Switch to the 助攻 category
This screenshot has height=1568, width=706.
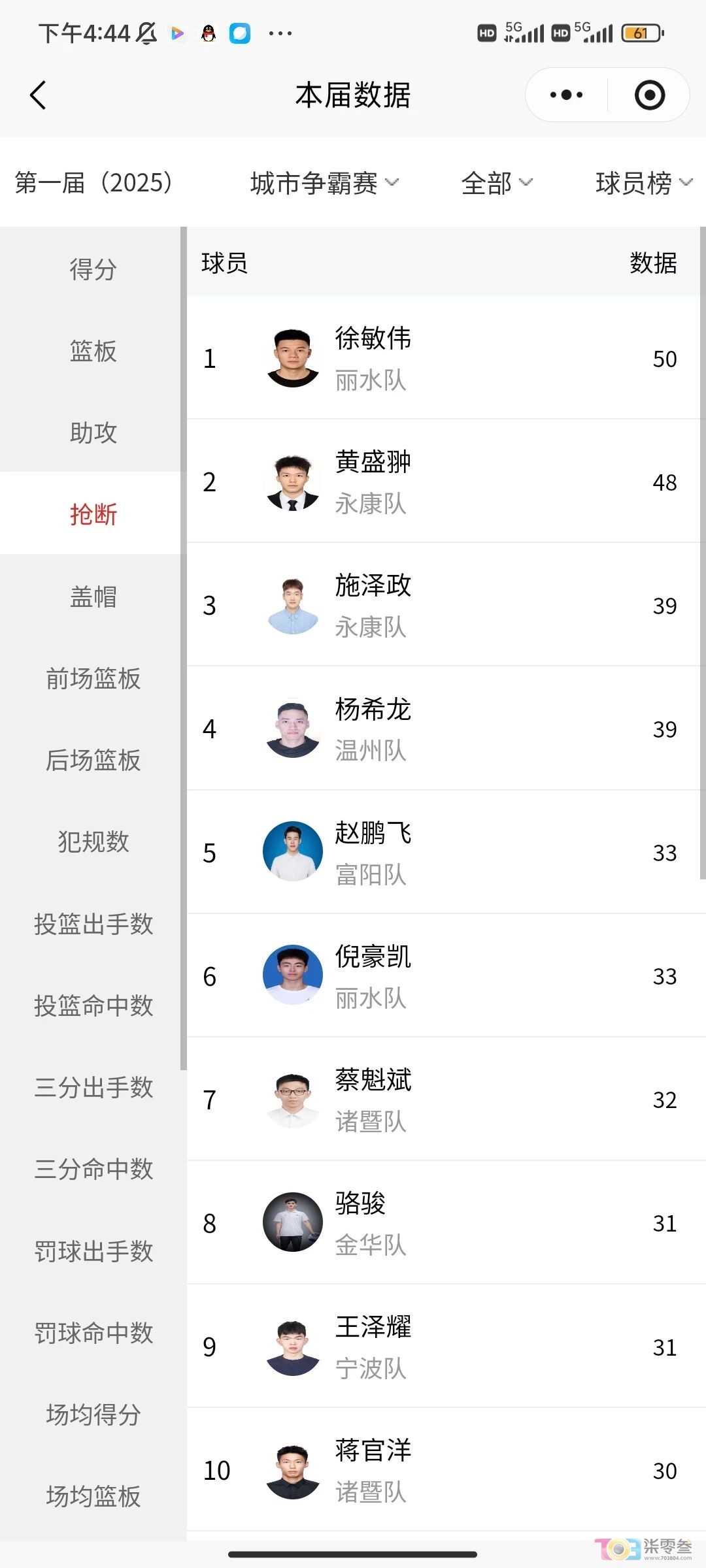click(x=93, y=433)
